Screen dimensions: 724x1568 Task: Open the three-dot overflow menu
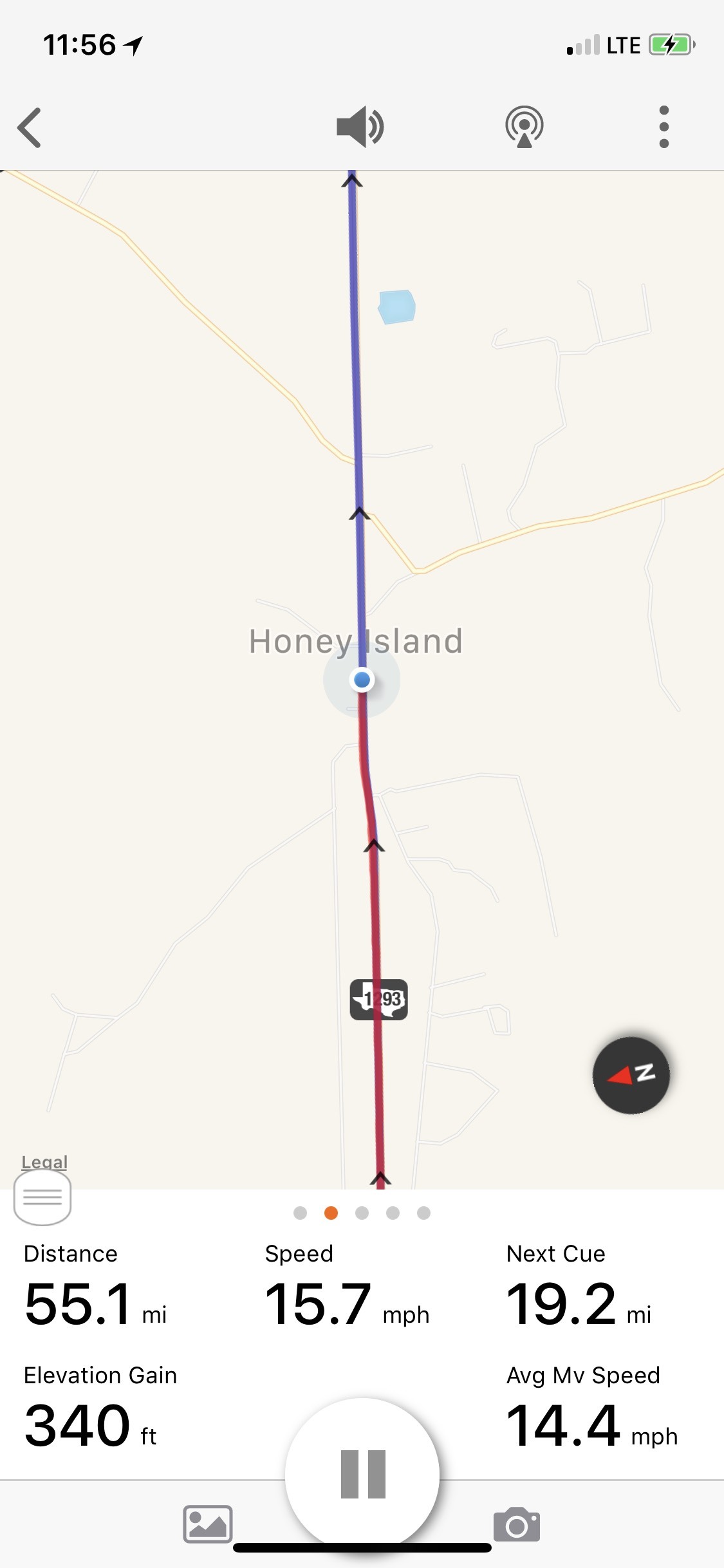point(664,127)
